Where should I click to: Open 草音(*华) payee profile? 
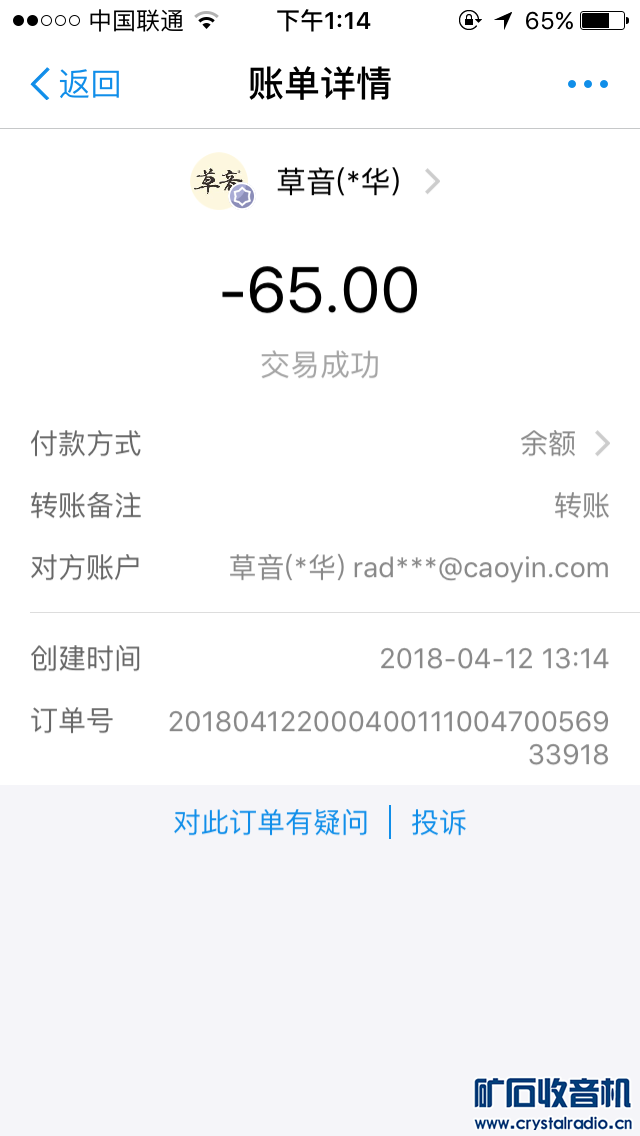(x=320, y=181)
